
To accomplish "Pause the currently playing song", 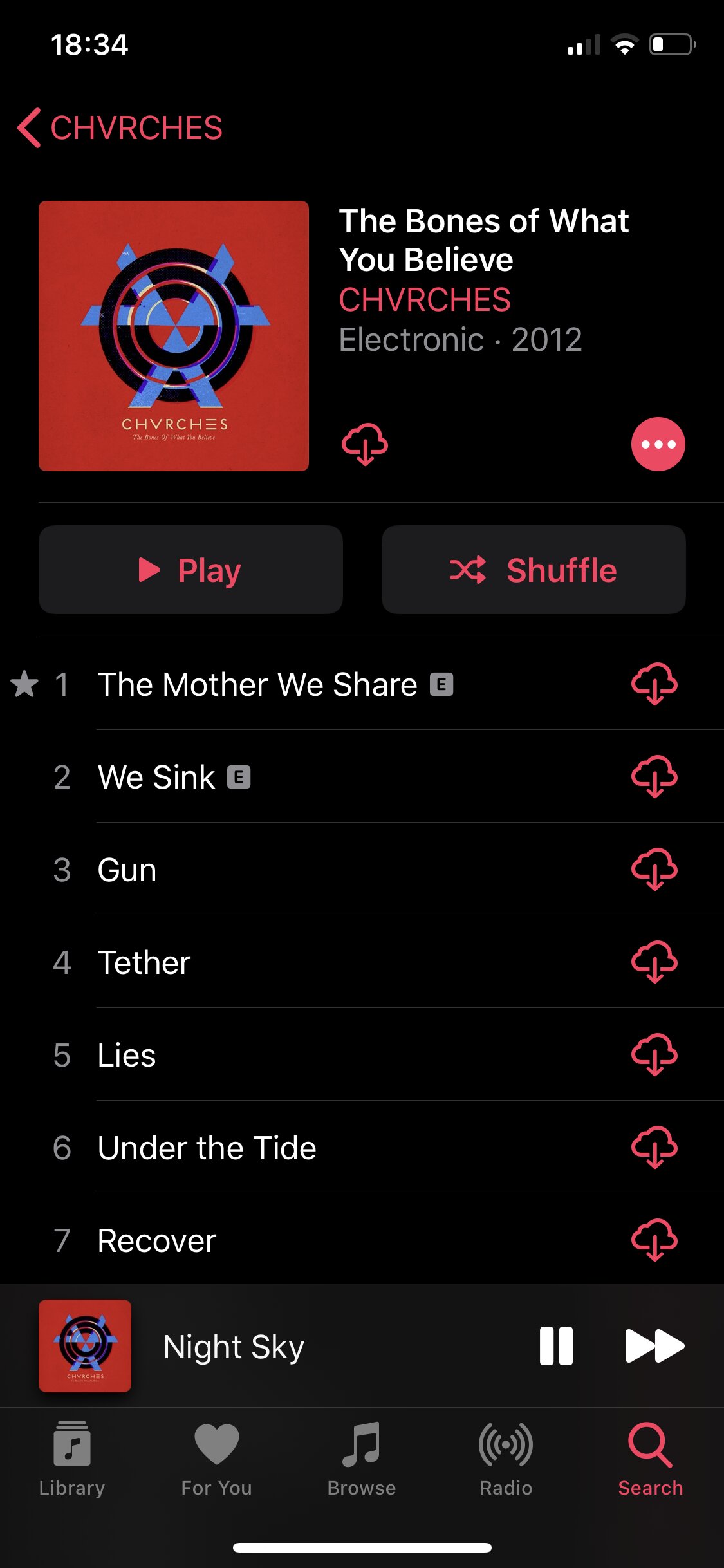I will pos(556,1346).
